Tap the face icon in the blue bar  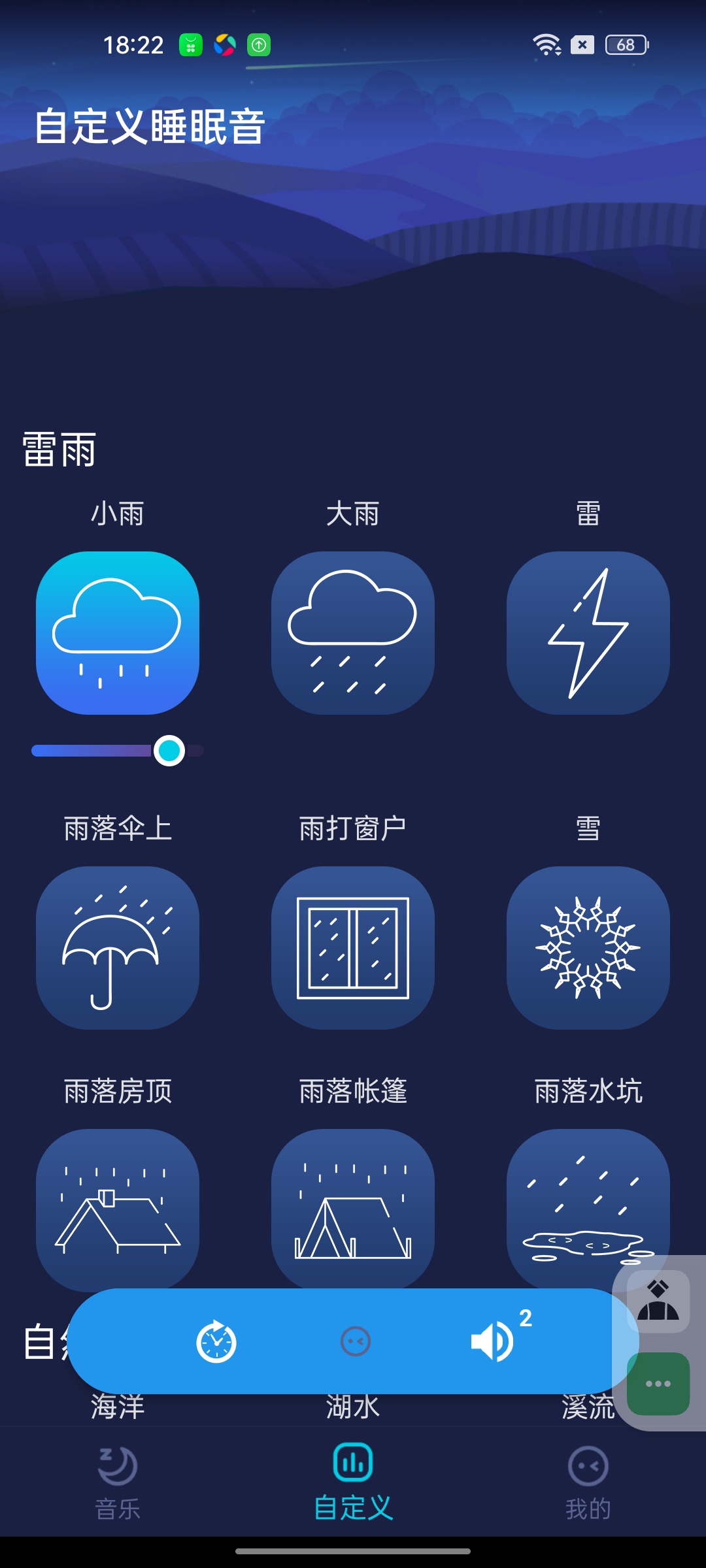356,1341
